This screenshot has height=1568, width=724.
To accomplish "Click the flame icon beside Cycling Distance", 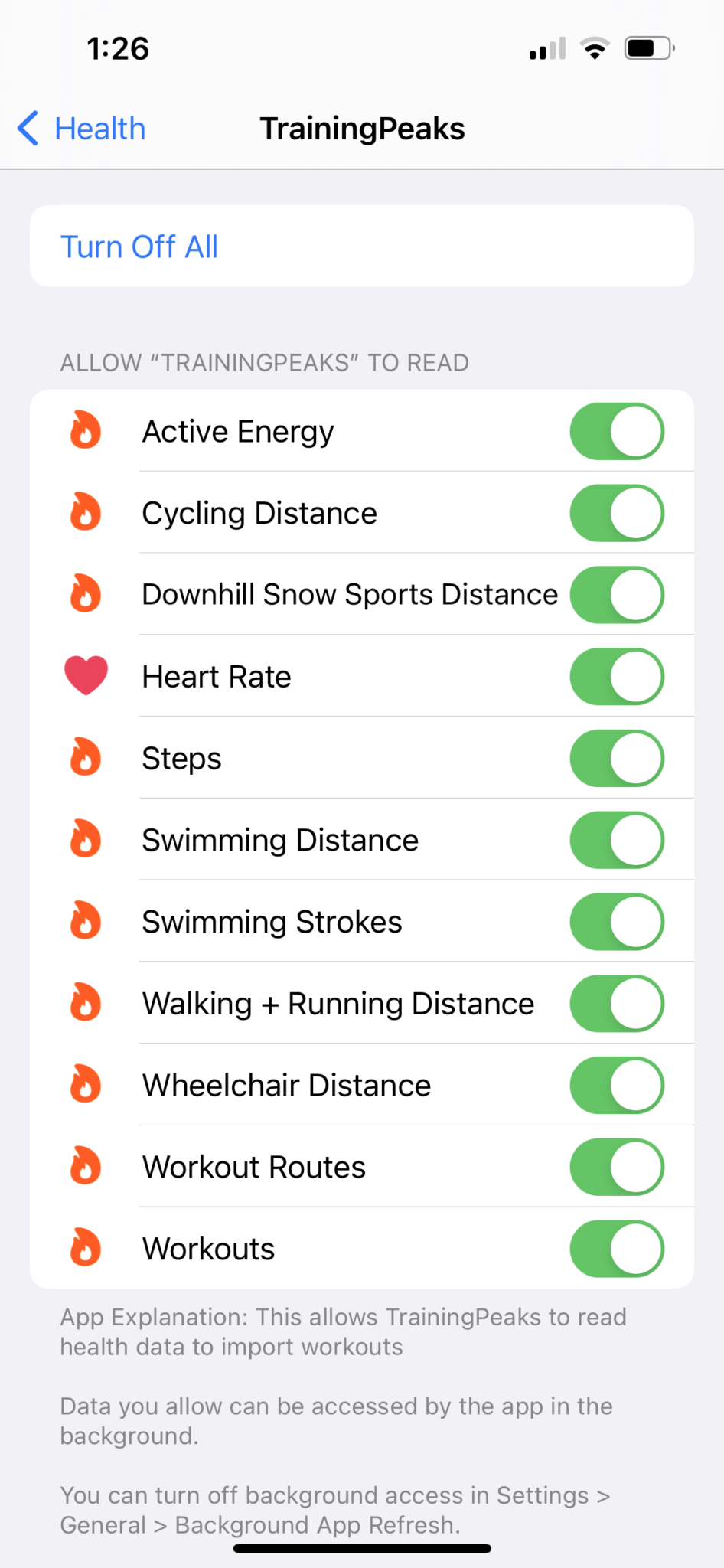I will pyautogui.click(x=86, y=512).
